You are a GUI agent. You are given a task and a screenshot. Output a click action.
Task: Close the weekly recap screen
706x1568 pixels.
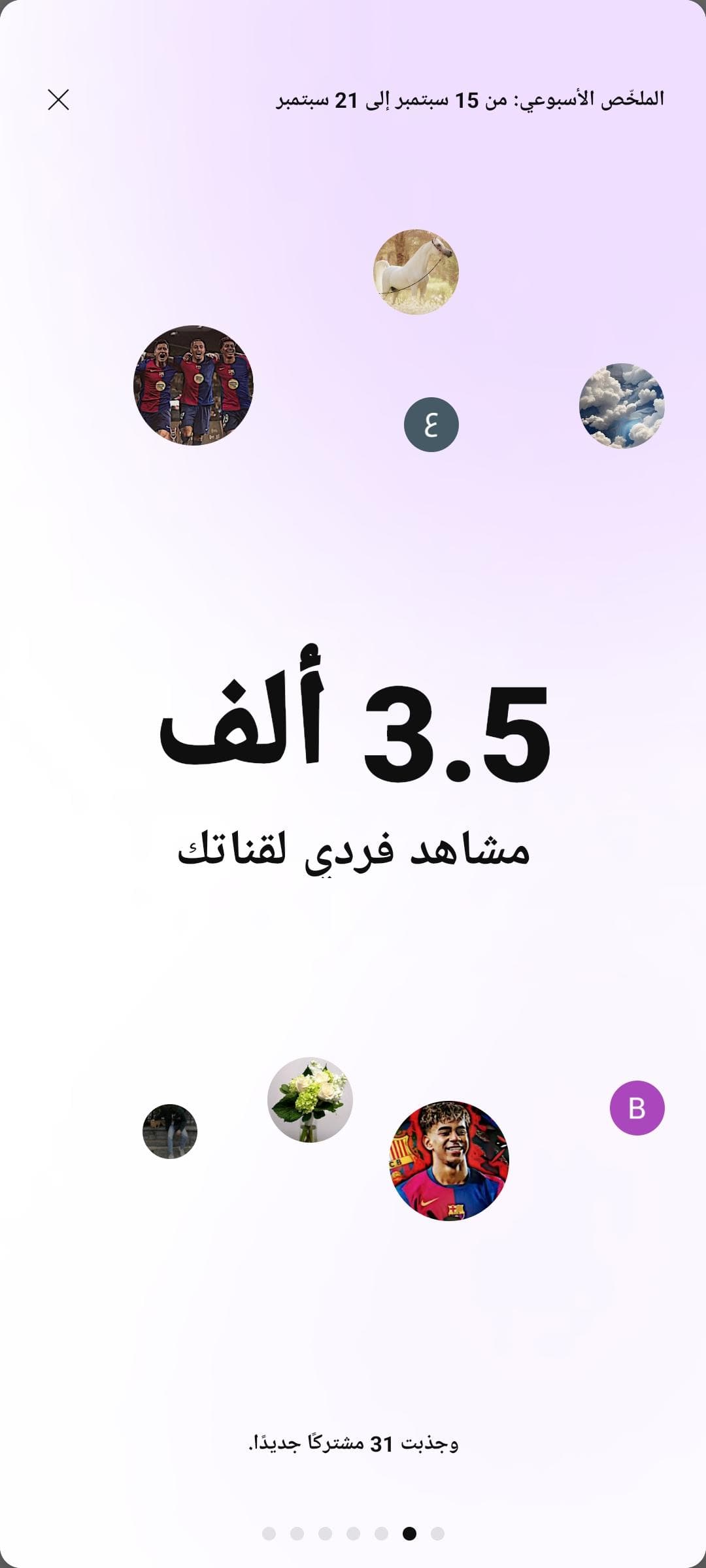tap(58, 100)
